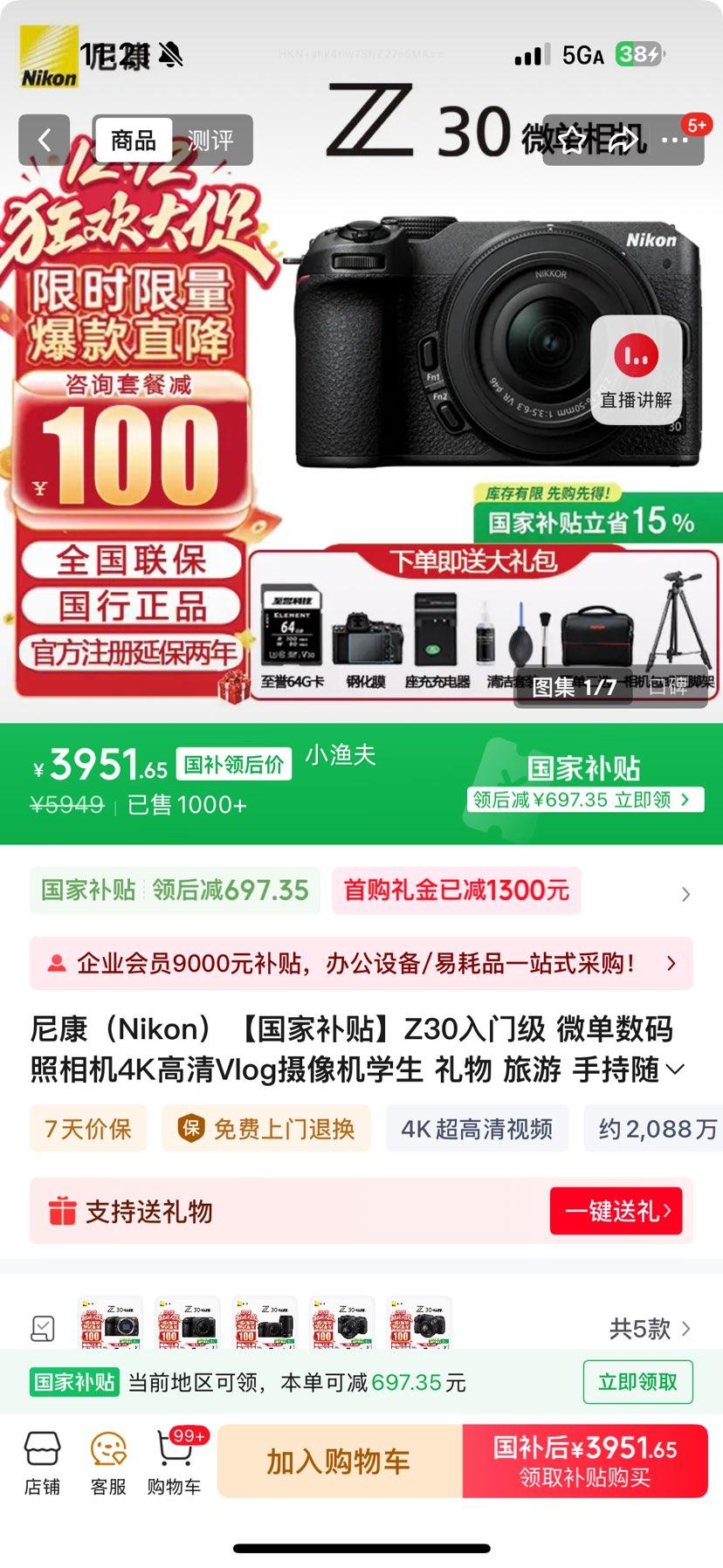Open the 直播讲解 live explanation icon
Image resolution: width=723 pixels, height=1568 pixels.
pos(636,367)
